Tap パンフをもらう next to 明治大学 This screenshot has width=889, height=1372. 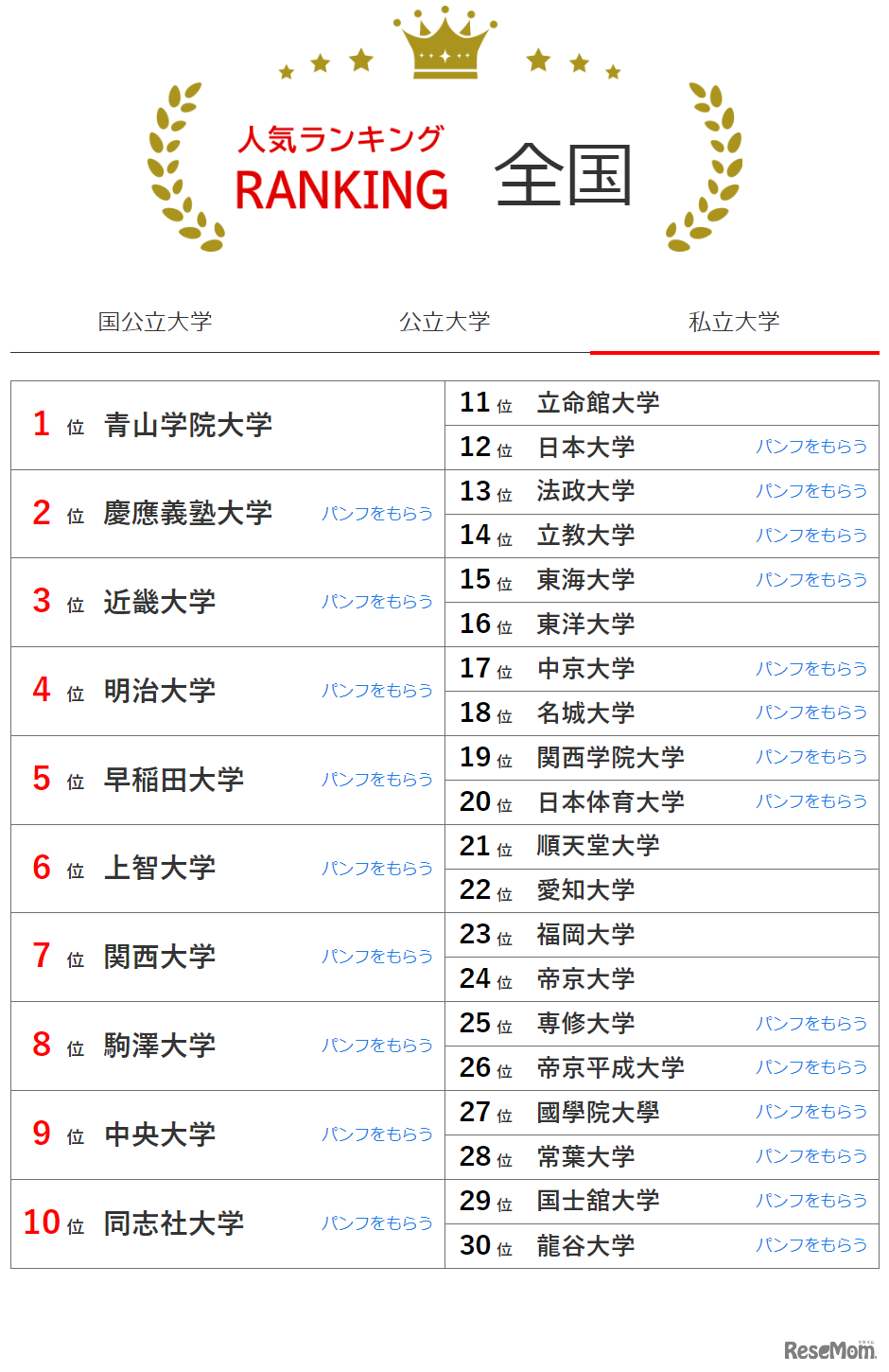pyautogui.click(x=376, y=691)
